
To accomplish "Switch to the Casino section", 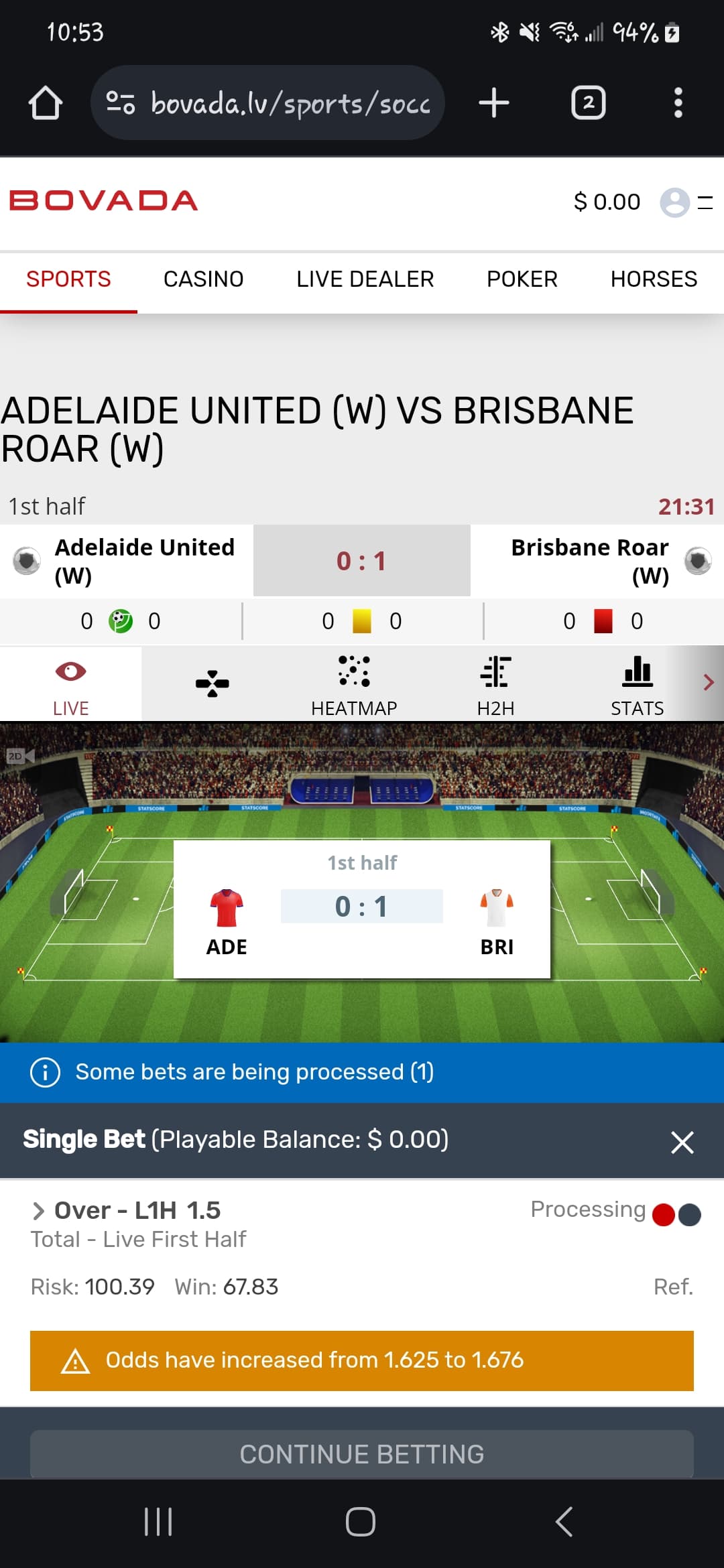I will 203,279.
